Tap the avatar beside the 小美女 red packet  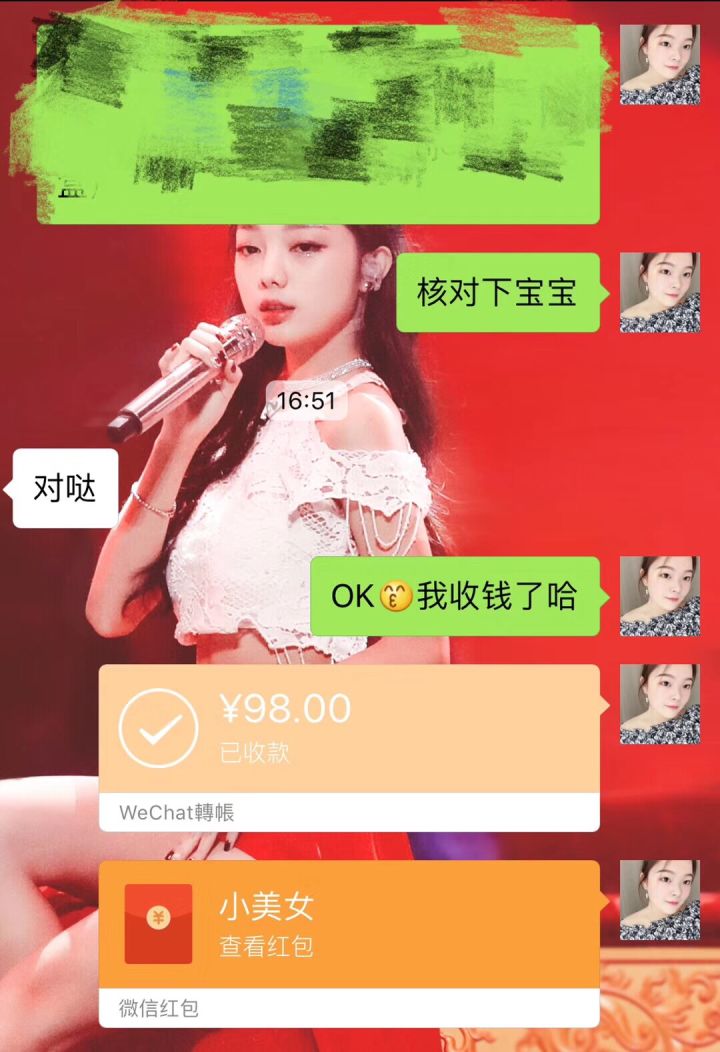(x=659, y=900)
